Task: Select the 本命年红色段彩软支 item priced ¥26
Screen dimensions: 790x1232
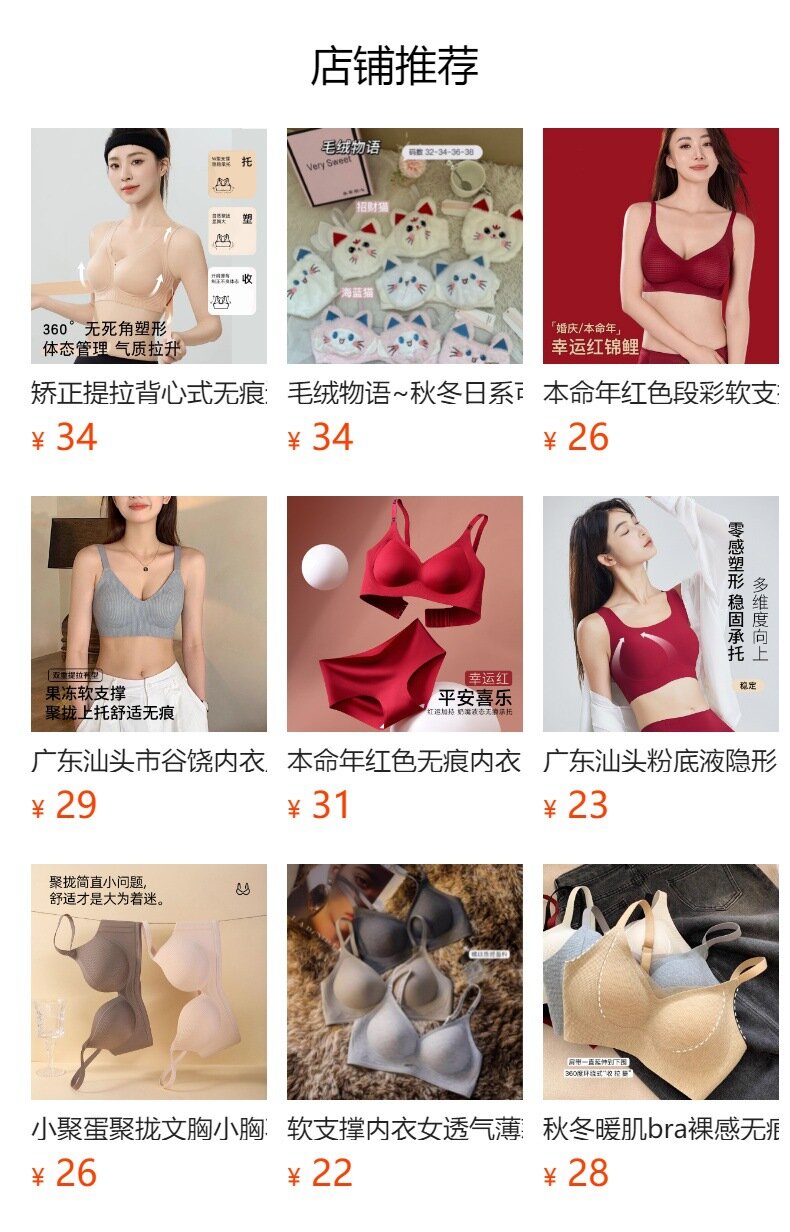Action: click(x=661, y=246)
